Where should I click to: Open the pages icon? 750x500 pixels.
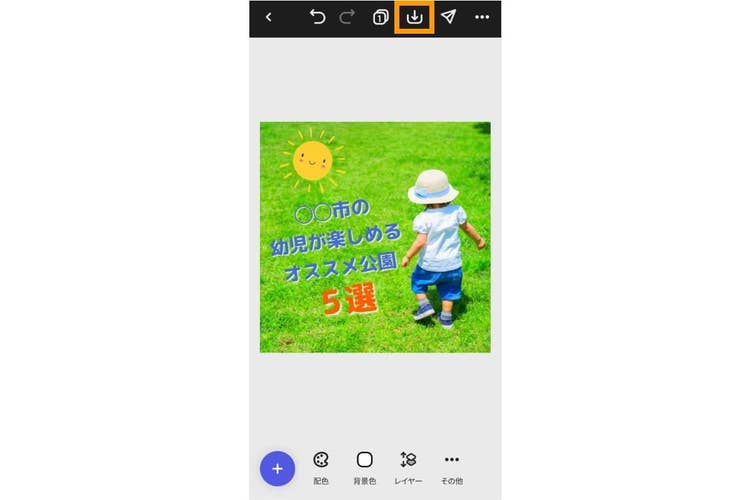tap(380, 17)
